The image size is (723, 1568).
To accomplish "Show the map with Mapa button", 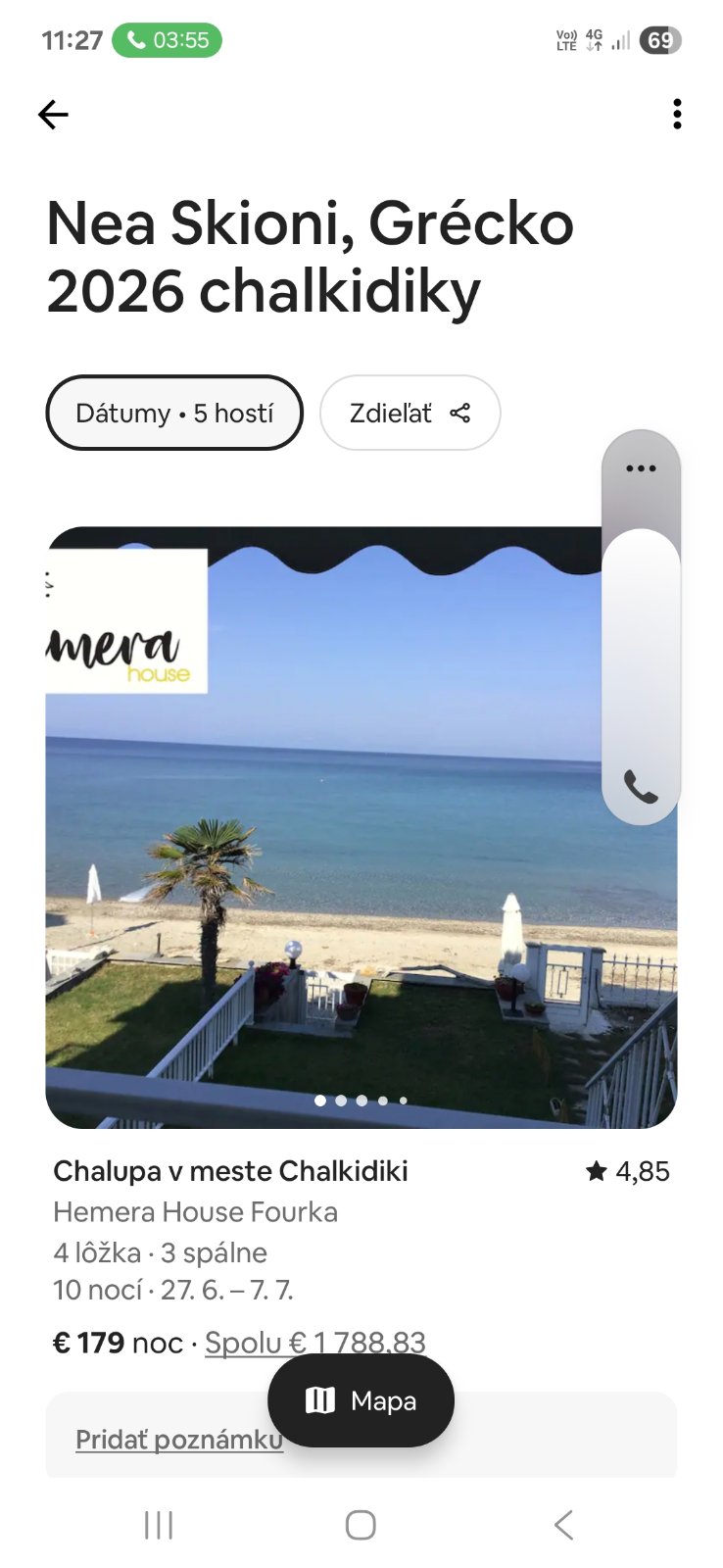I will [361, 1400].
